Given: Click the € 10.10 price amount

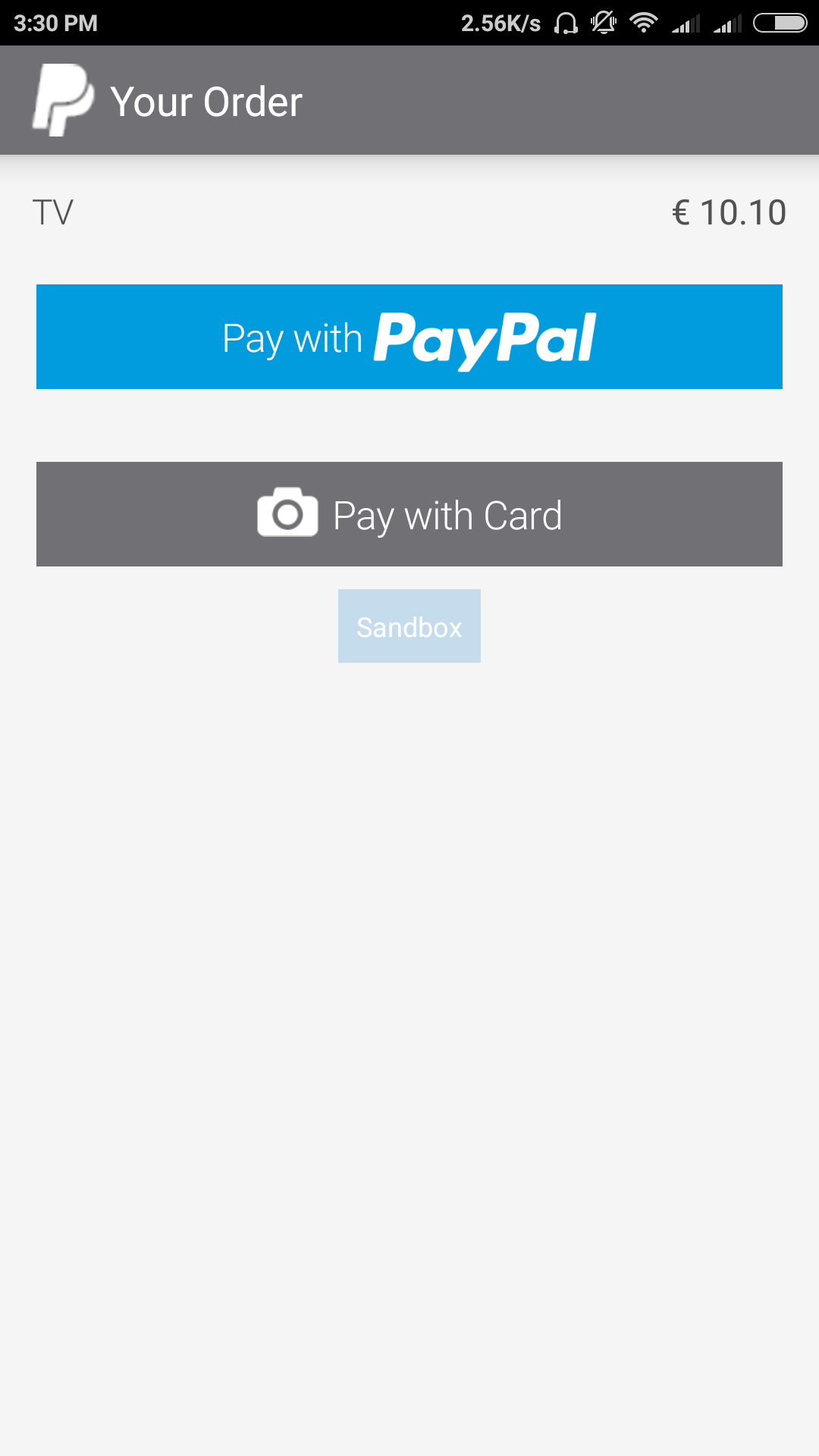Looking at the screenshot, I should 730,212.
